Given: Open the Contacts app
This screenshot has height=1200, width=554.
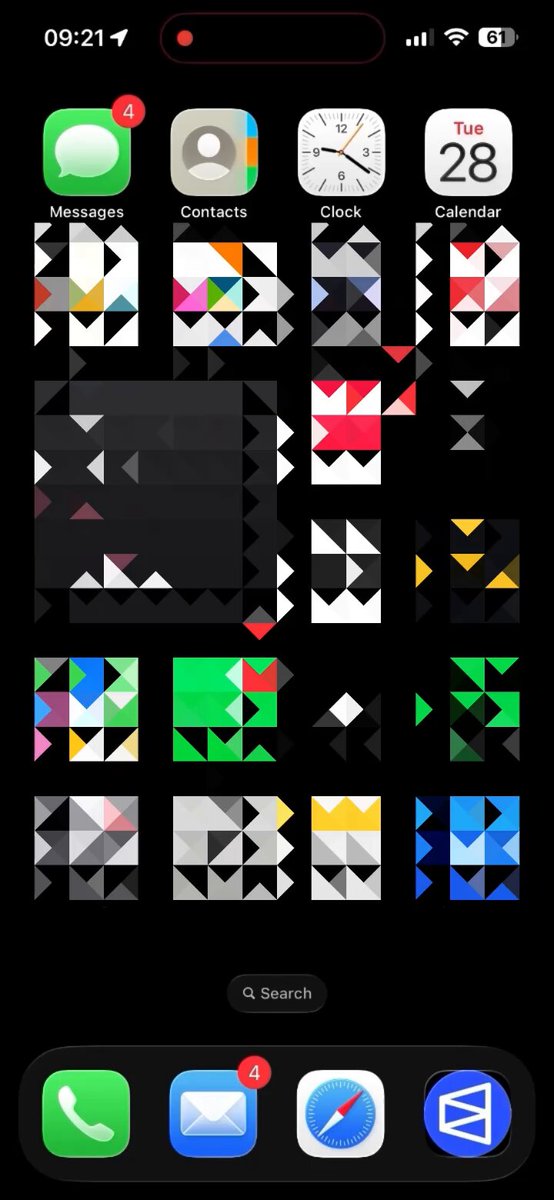Looking at the screenshot, I should (x=214, y=153).
